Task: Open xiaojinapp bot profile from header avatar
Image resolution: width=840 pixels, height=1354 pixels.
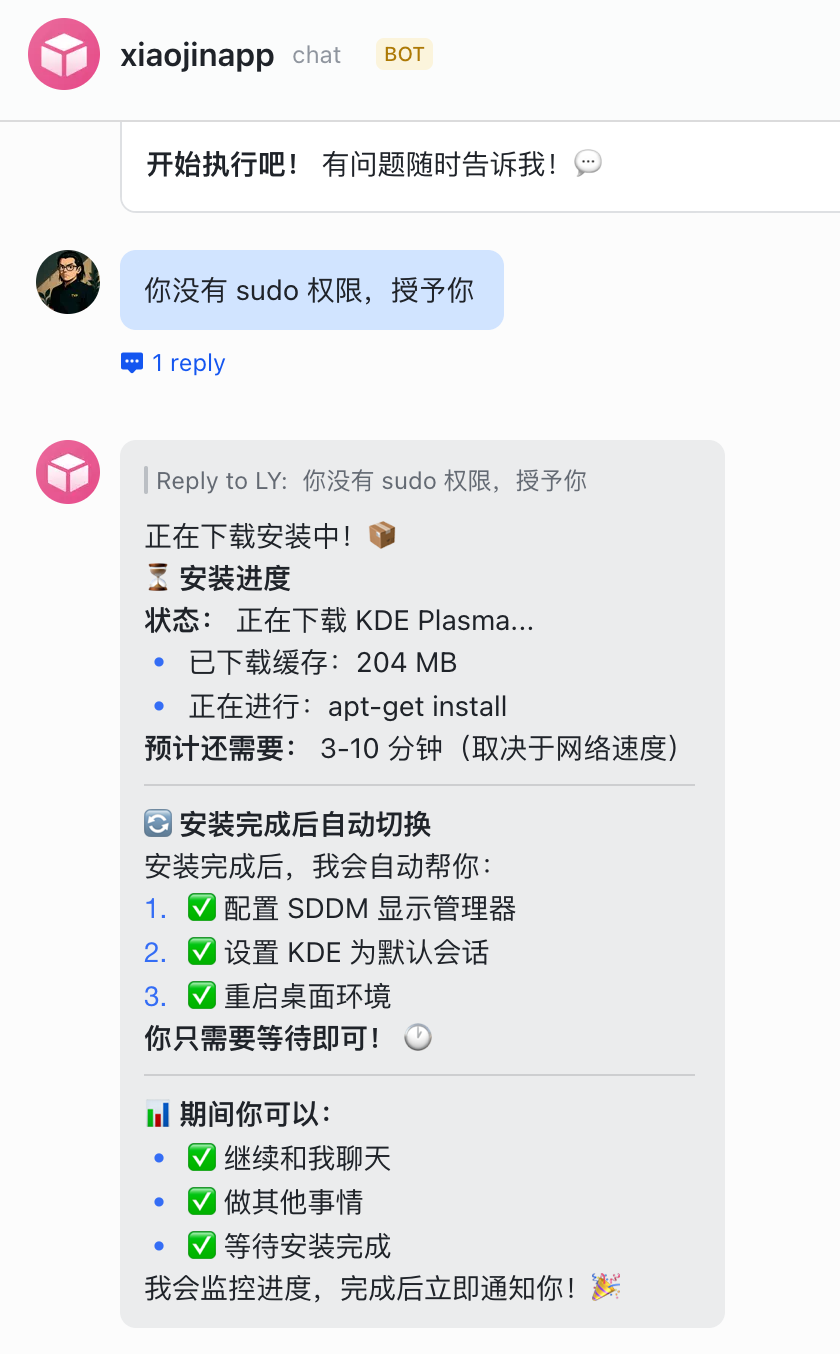Action: tap(64, 55)
